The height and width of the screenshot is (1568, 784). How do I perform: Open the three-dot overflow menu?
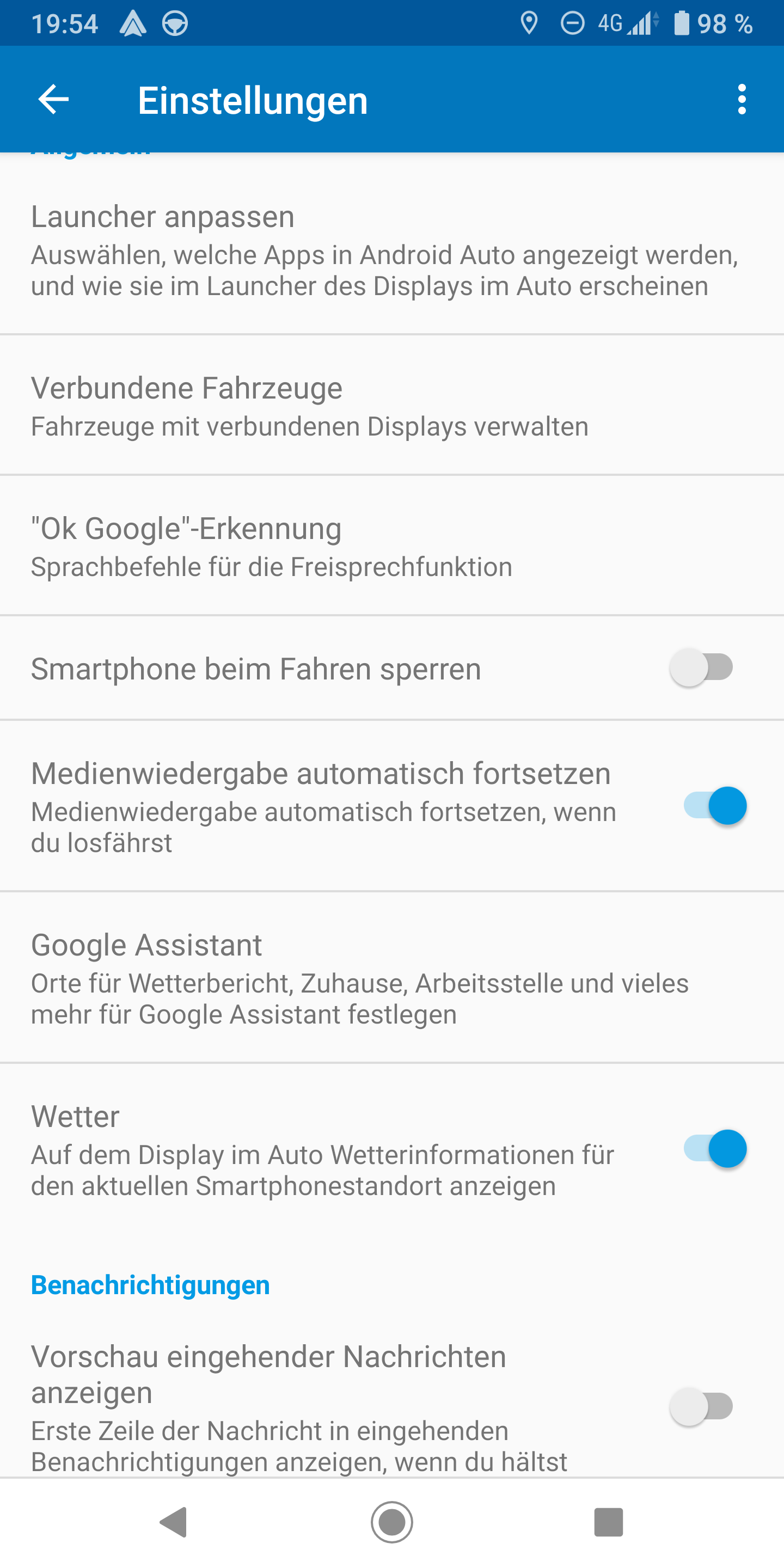[x=741, y=99]
